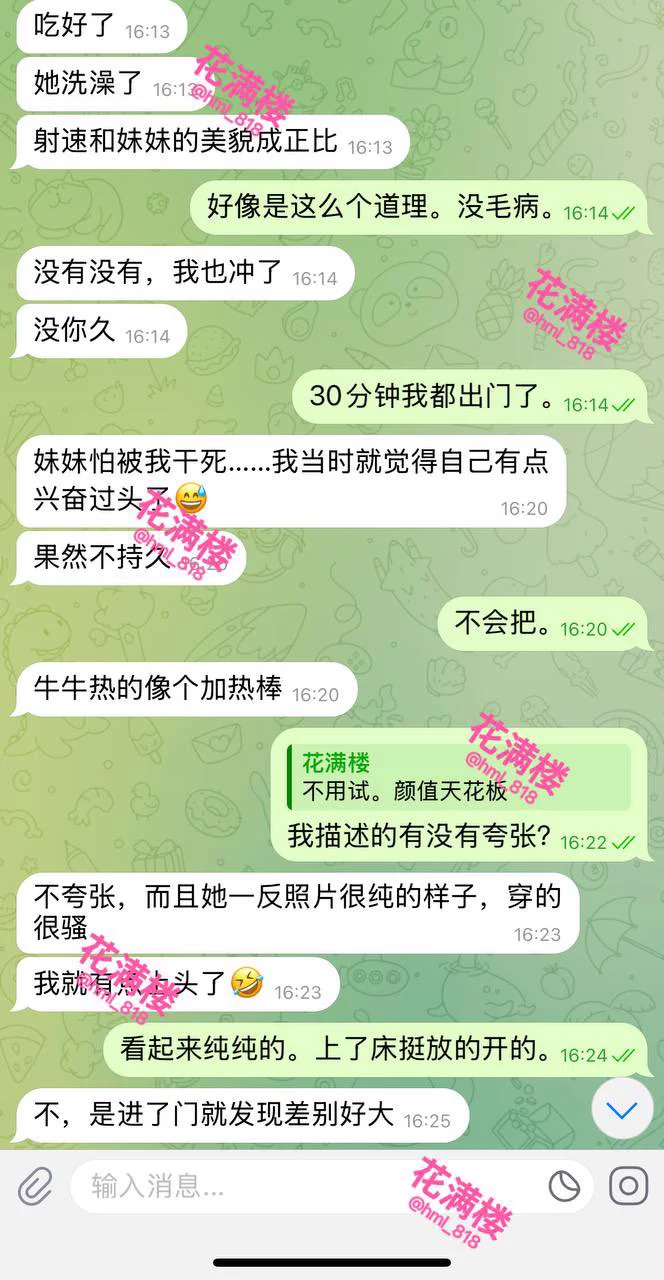Tap the camera video message icon

(628, 1187)
